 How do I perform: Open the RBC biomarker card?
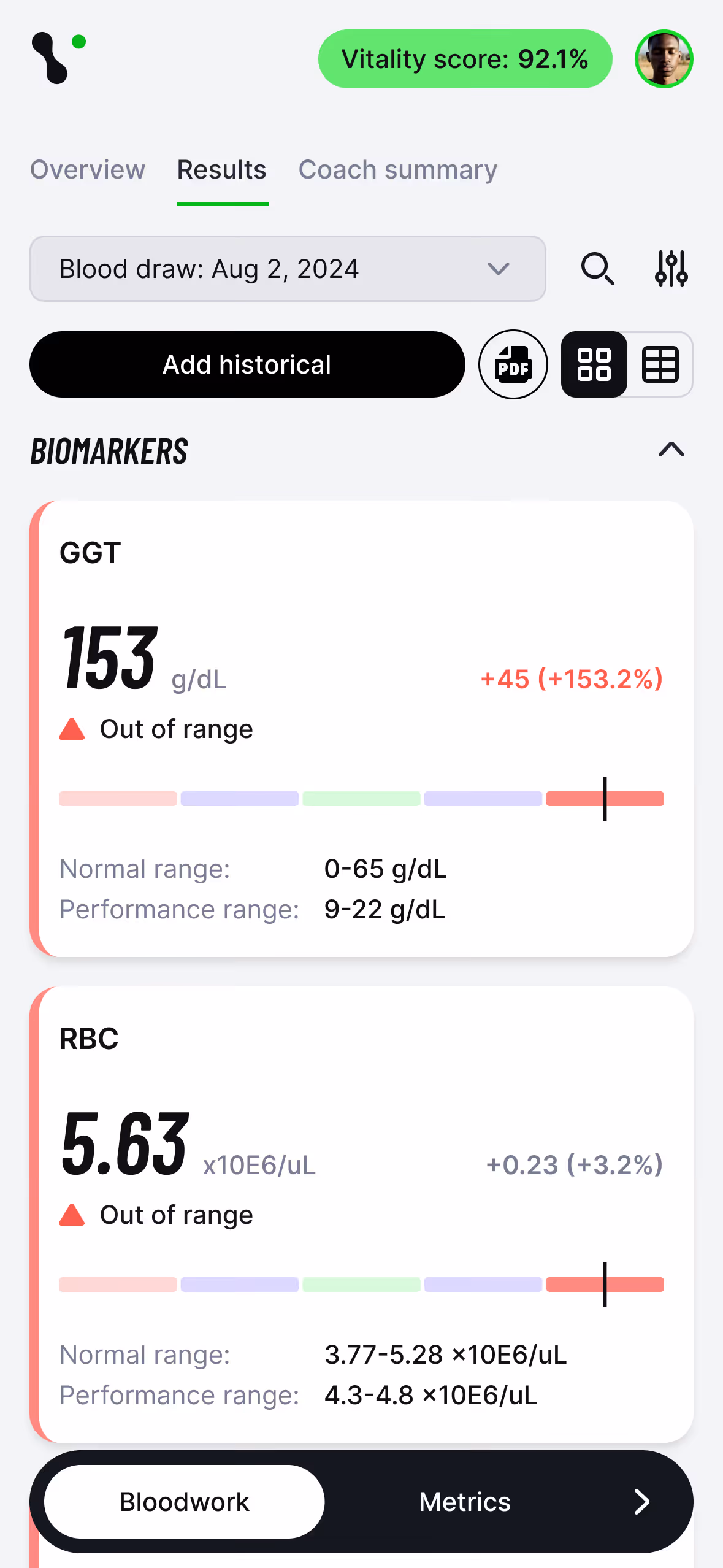click(x=361, y=1215)
